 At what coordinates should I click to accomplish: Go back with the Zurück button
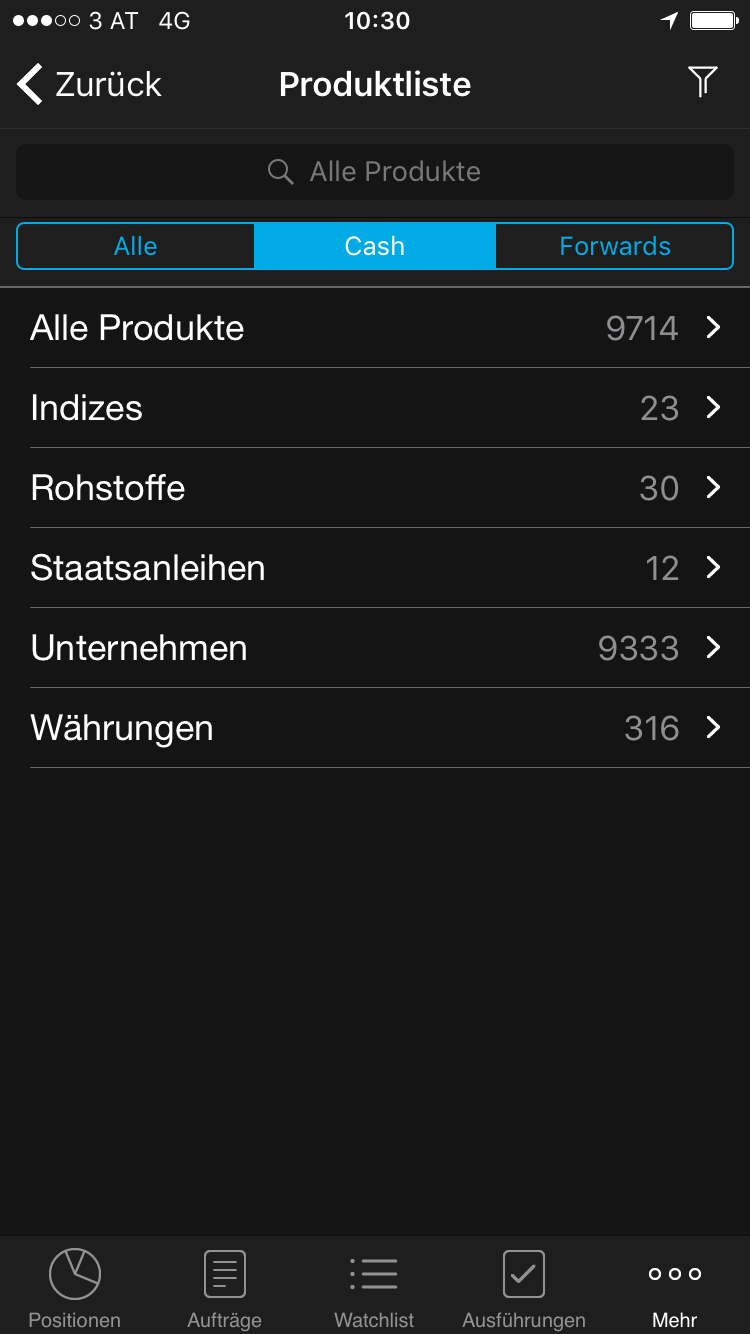pyautogui.click(x=90, y=84)
